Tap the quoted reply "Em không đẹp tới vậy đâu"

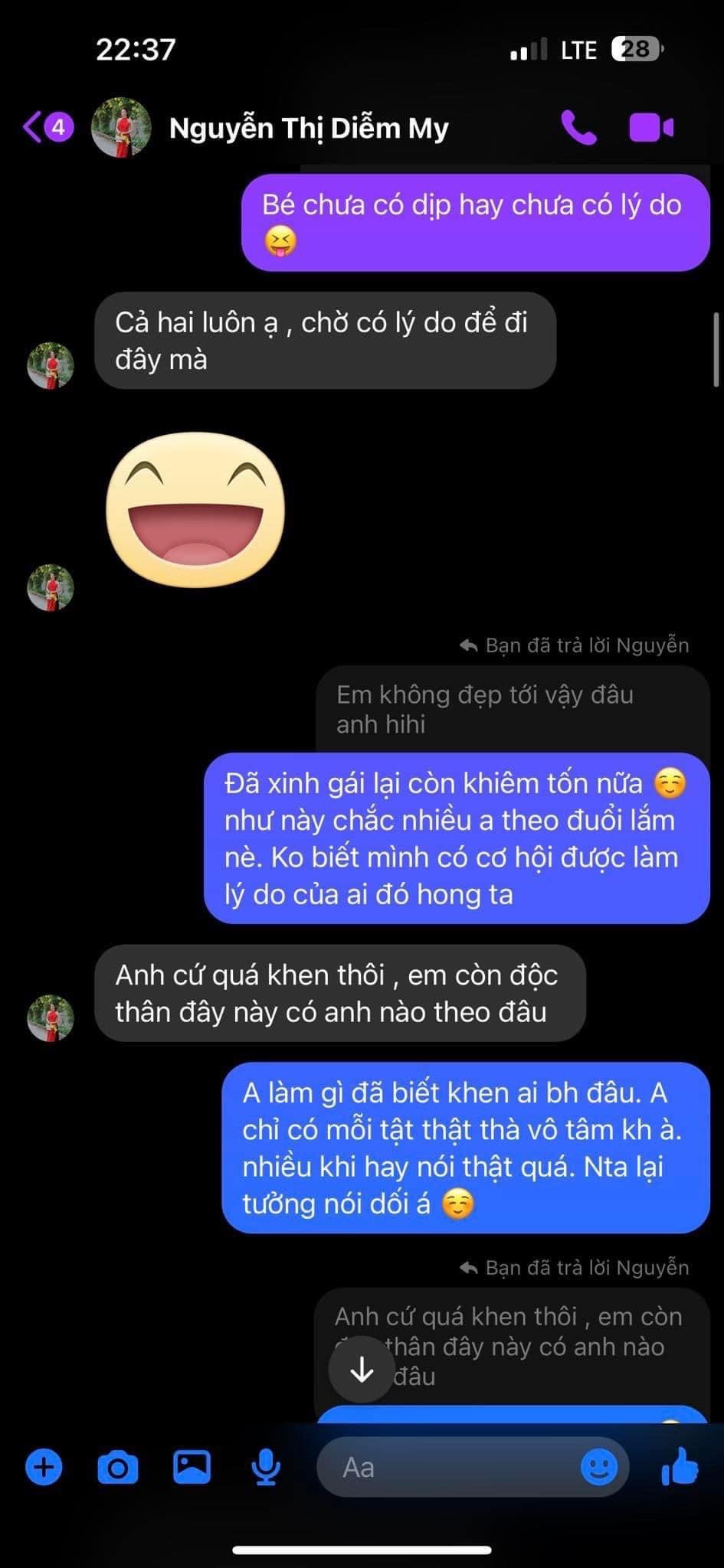point(512,709)
